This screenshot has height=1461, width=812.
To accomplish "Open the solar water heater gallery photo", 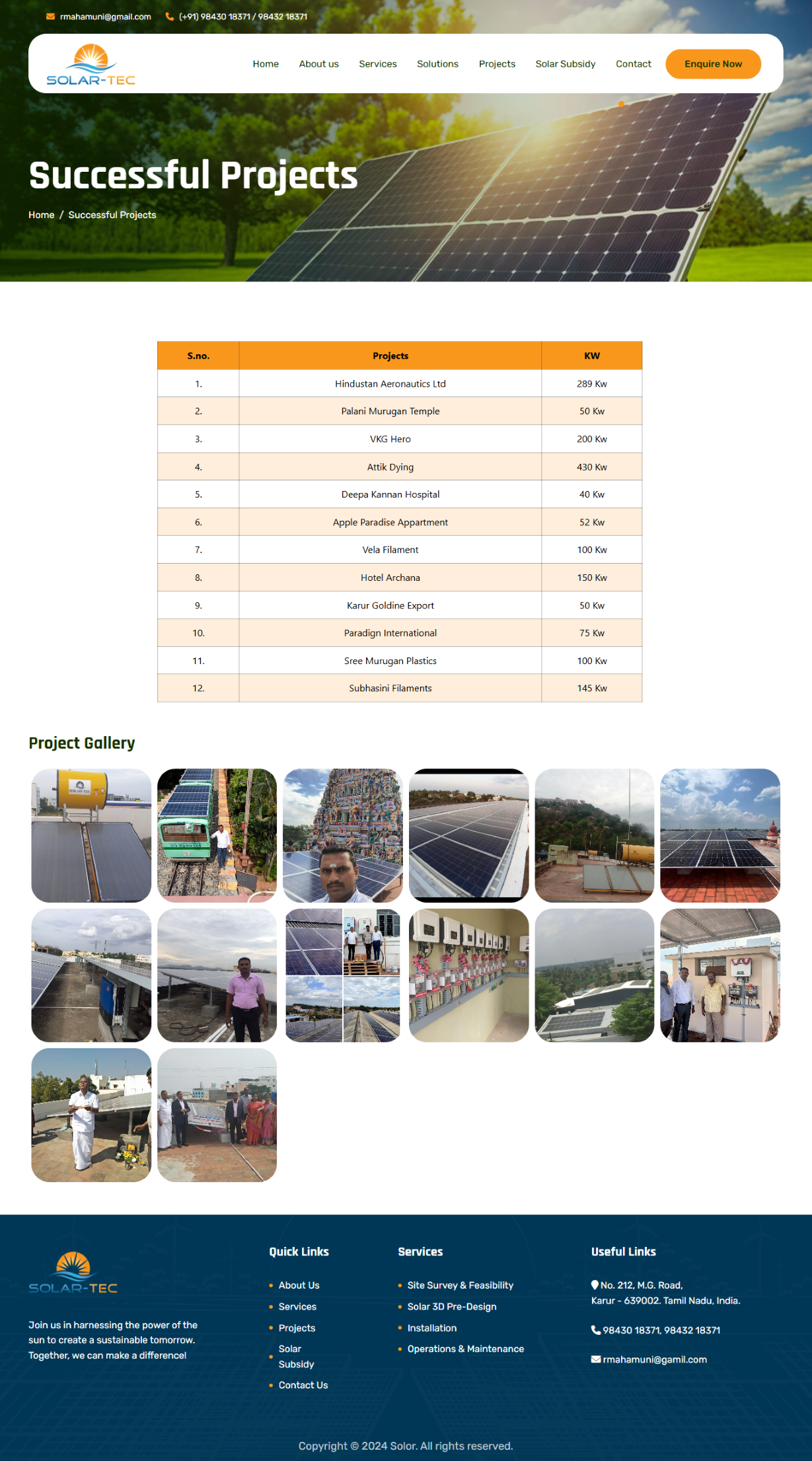I will pyautogui.click(x=91, y=835).
